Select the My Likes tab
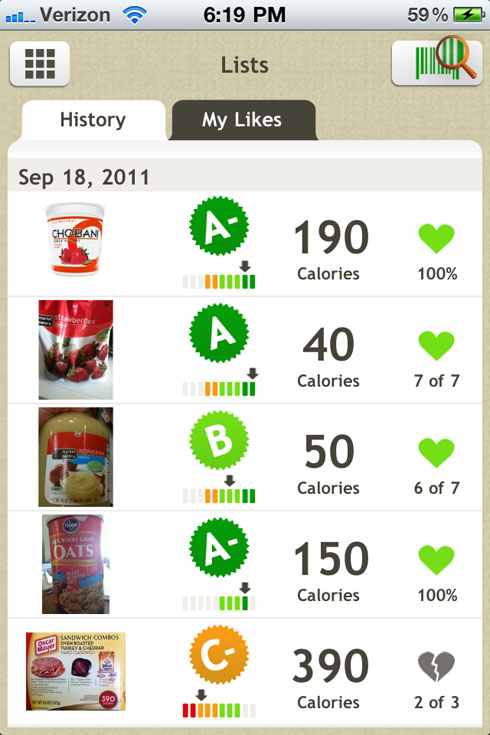Screen dimensions: 490x735 [242, 120]
